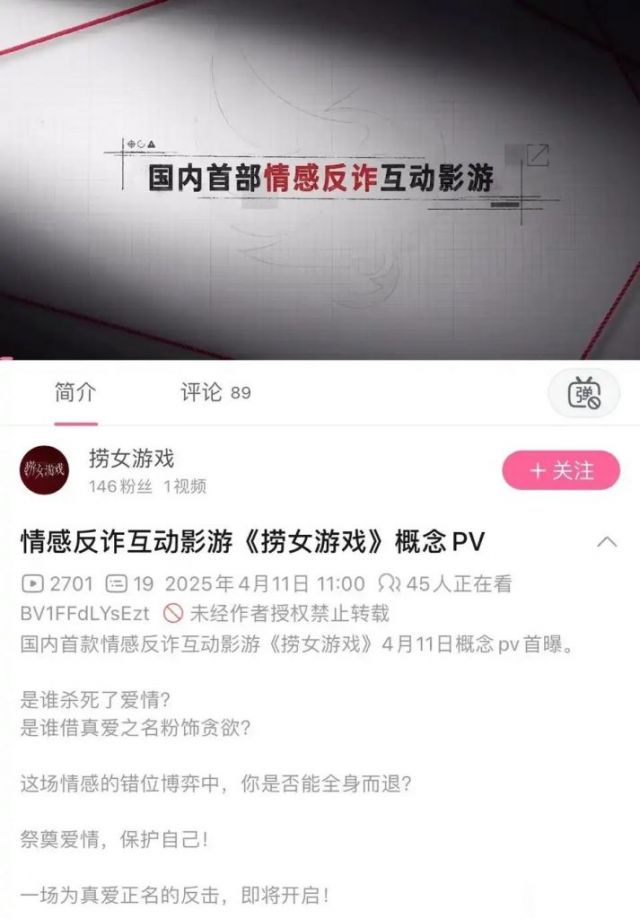Open the 捞女游戏 uploader profile
Image resolution: width=640 pixels, height=919 pixels.
pyautogui.click(x=131, y=459)
